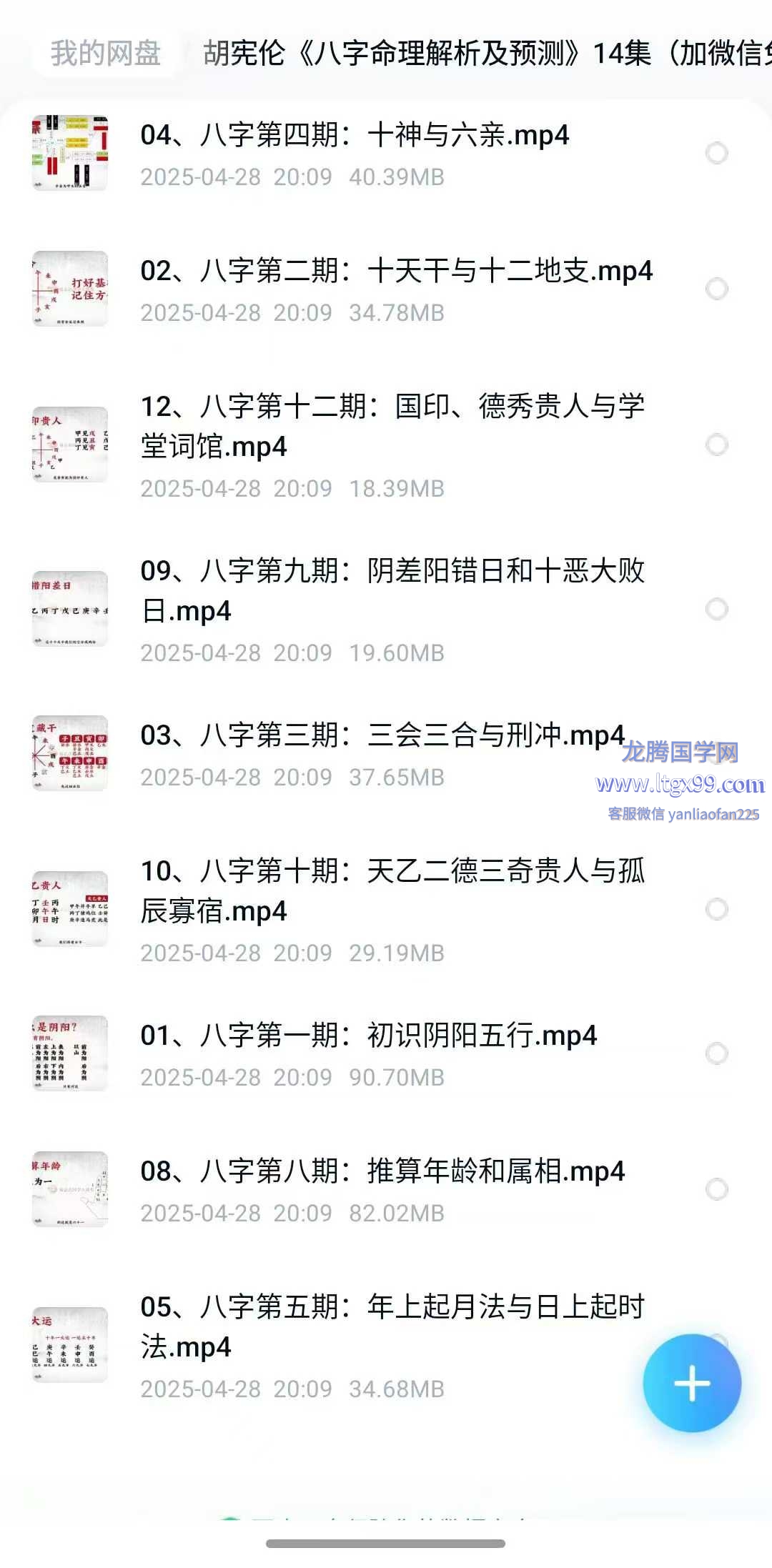The height and width of the screenshot is (1568, 772).
Task: Select the checkbox for 10 天乙二德三奇贵人
Action: click(x=716, y=909)
